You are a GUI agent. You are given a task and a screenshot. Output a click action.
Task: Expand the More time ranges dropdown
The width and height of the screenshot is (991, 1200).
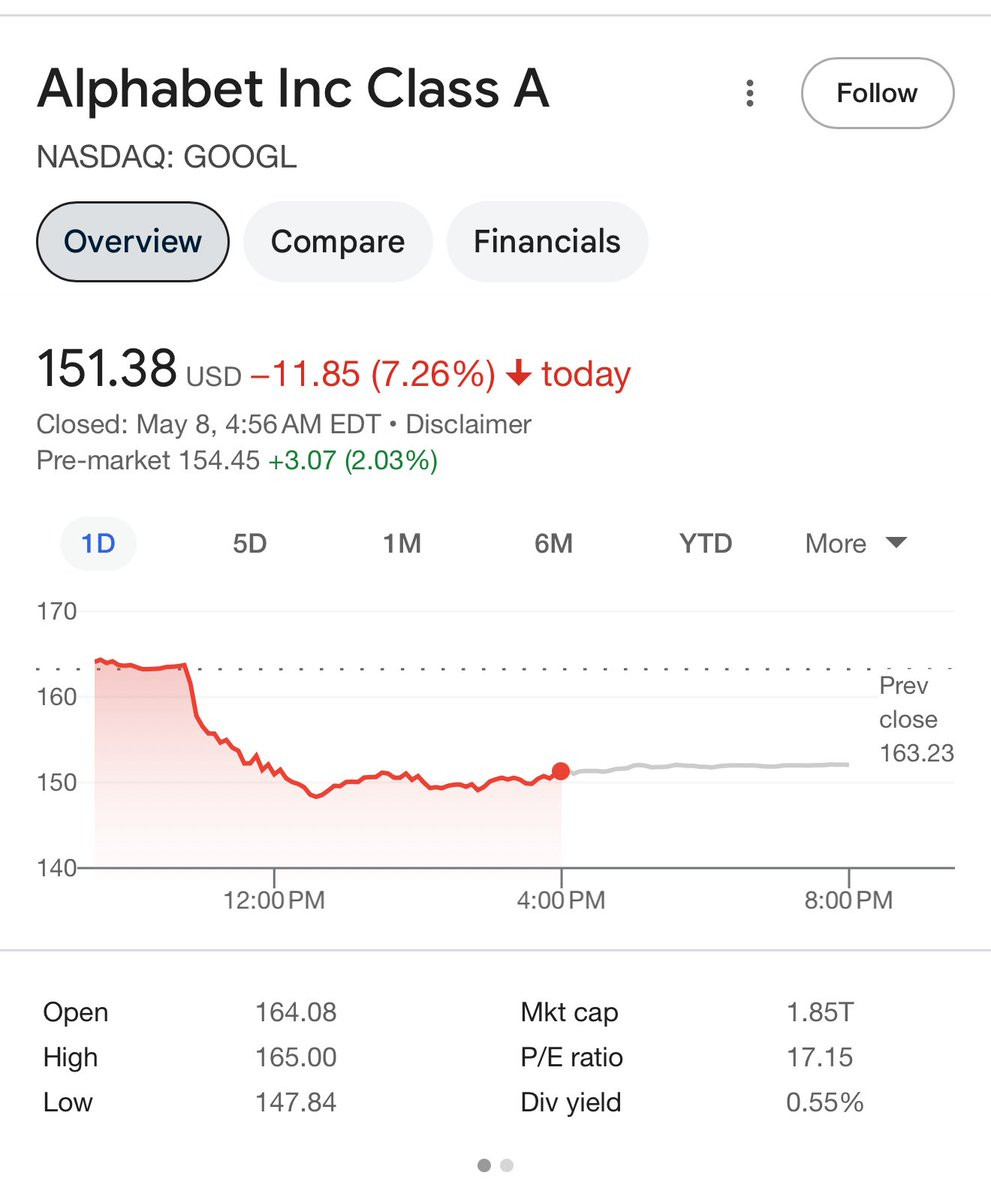(x=855, y=544)
